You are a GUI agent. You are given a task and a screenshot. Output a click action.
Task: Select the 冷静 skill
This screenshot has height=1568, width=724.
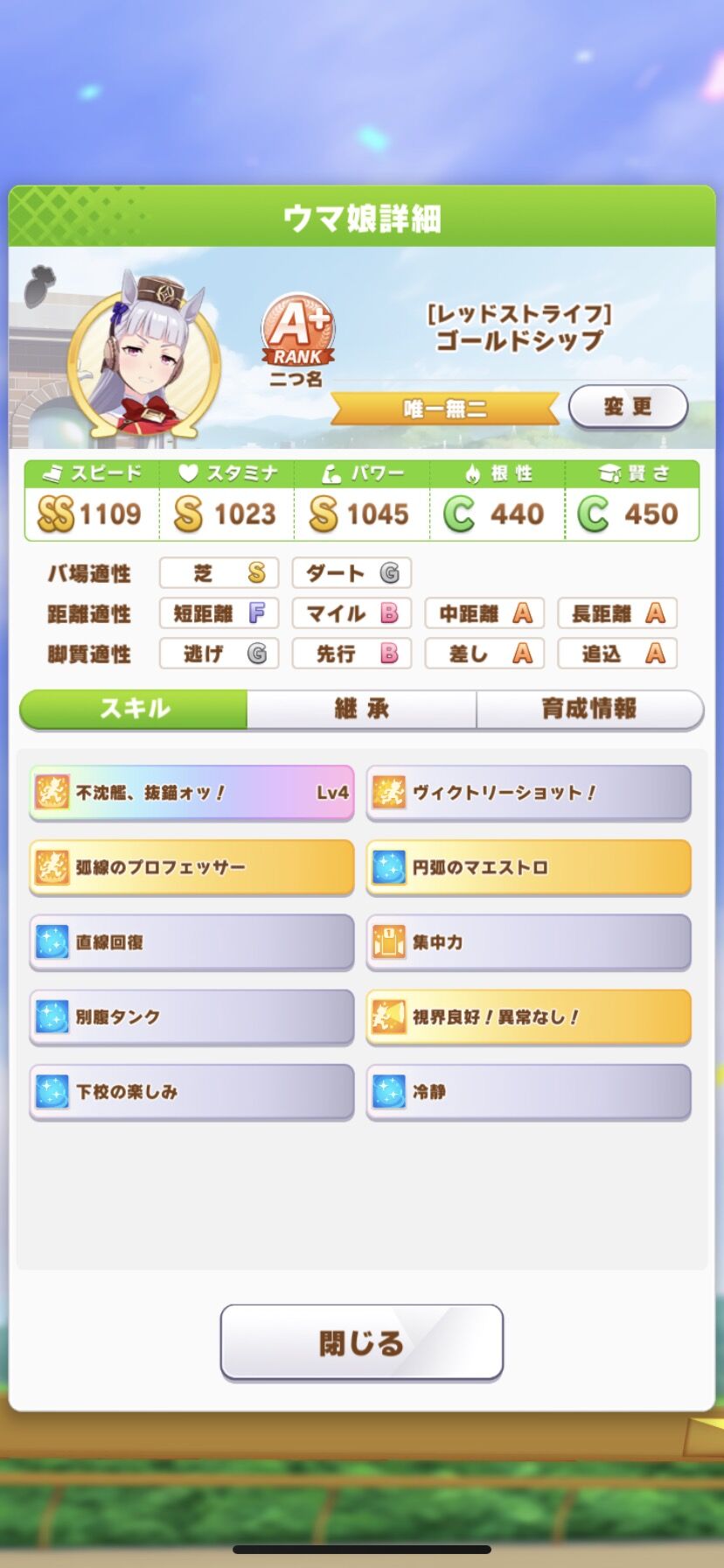coord(528,1091)
